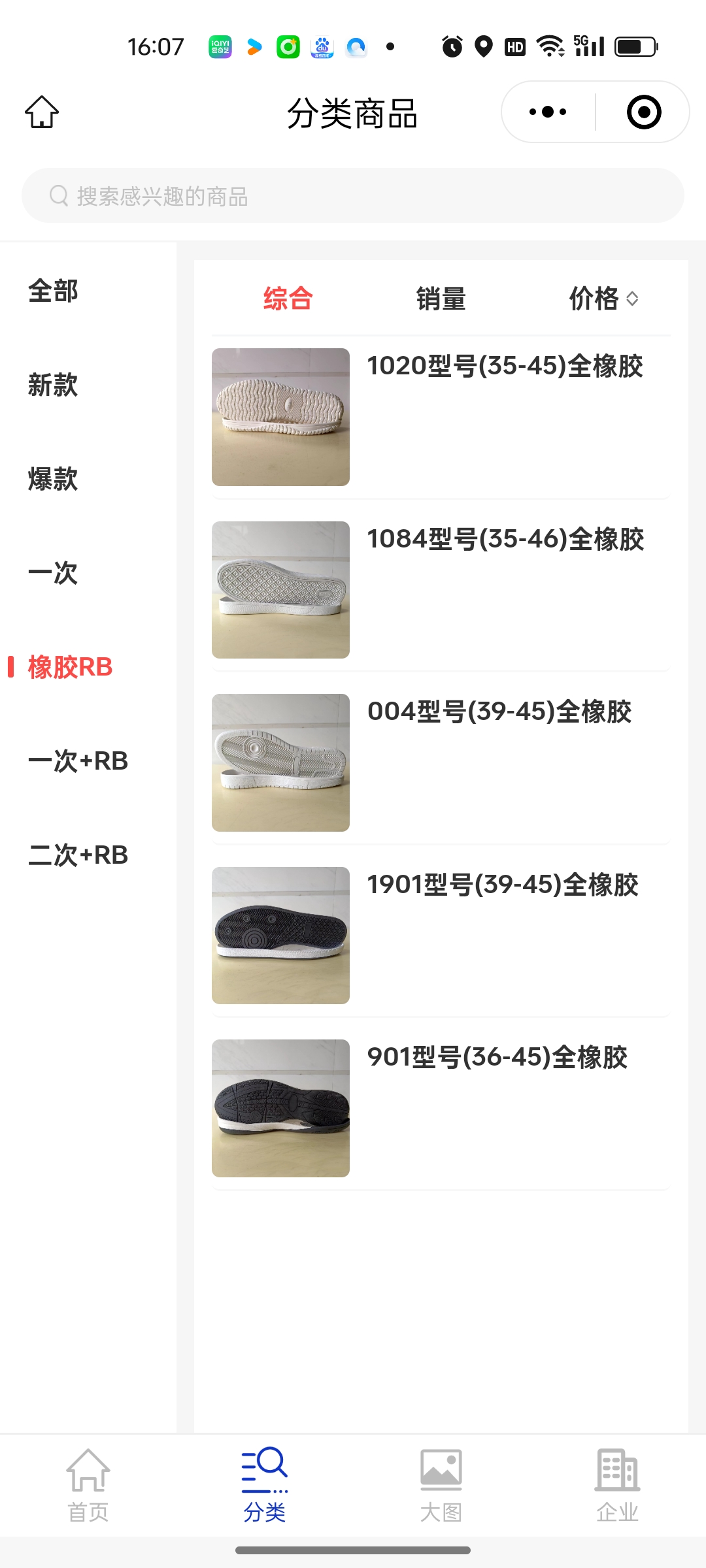Select the 全部 category
This screenshot has width=706, height=1568.
coord(54,291)
